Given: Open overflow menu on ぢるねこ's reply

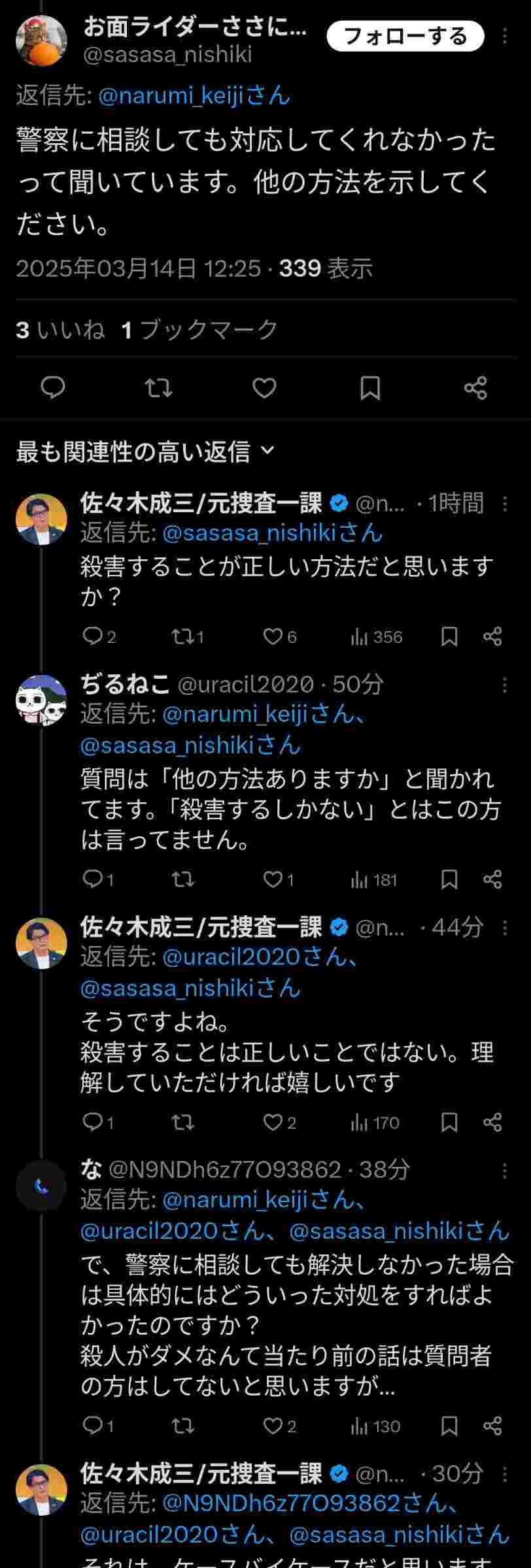Looking at the screenshot, I should [x=505, y=685].
